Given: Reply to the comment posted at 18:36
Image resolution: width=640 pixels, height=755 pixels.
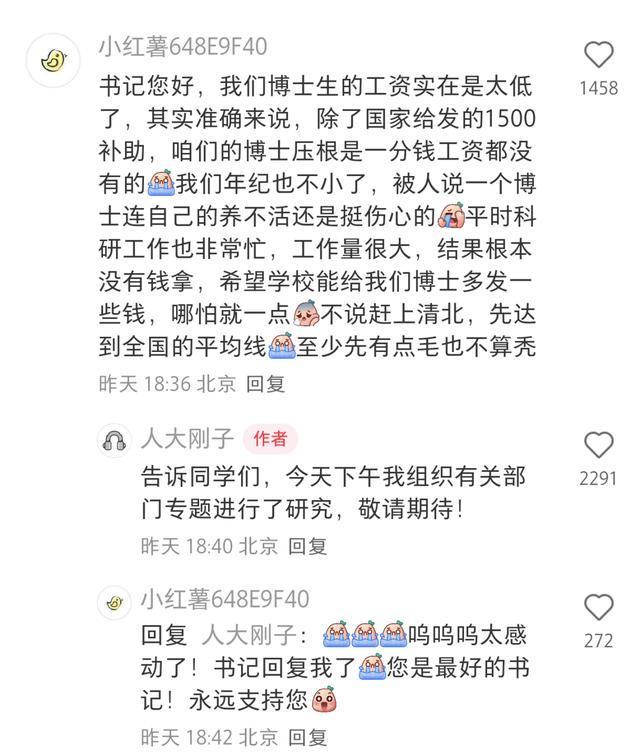Looking at the screenshot, I should 266,383.
